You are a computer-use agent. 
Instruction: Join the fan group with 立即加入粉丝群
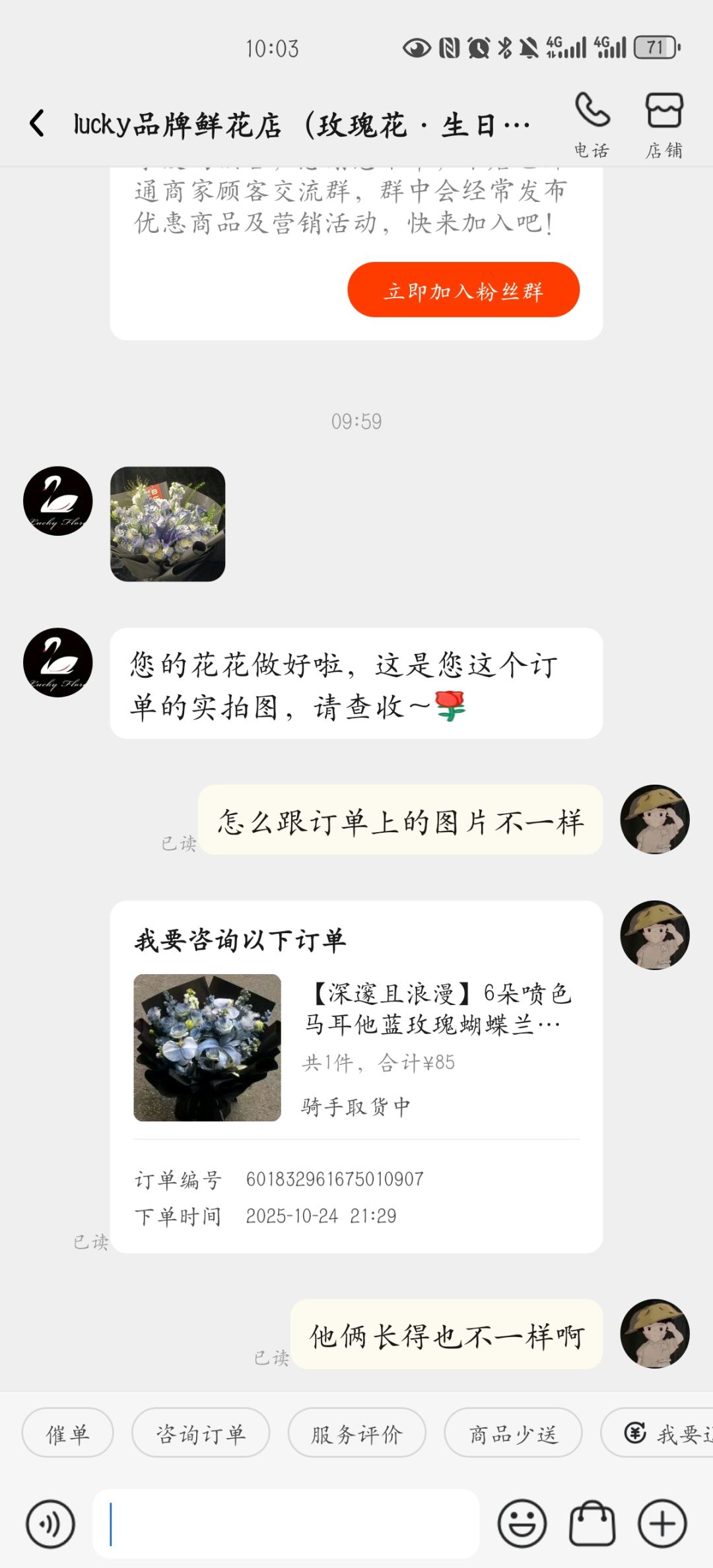point(463,290)
